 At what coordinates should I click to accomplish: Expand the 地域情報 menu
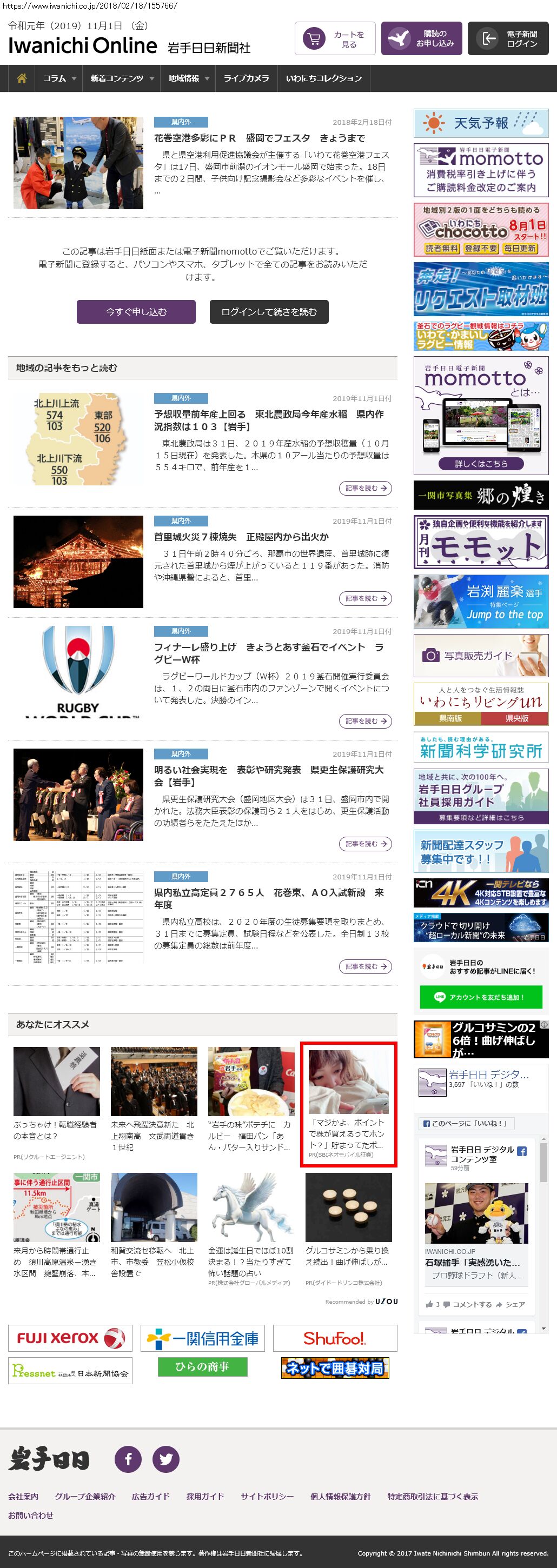point(188,78)
